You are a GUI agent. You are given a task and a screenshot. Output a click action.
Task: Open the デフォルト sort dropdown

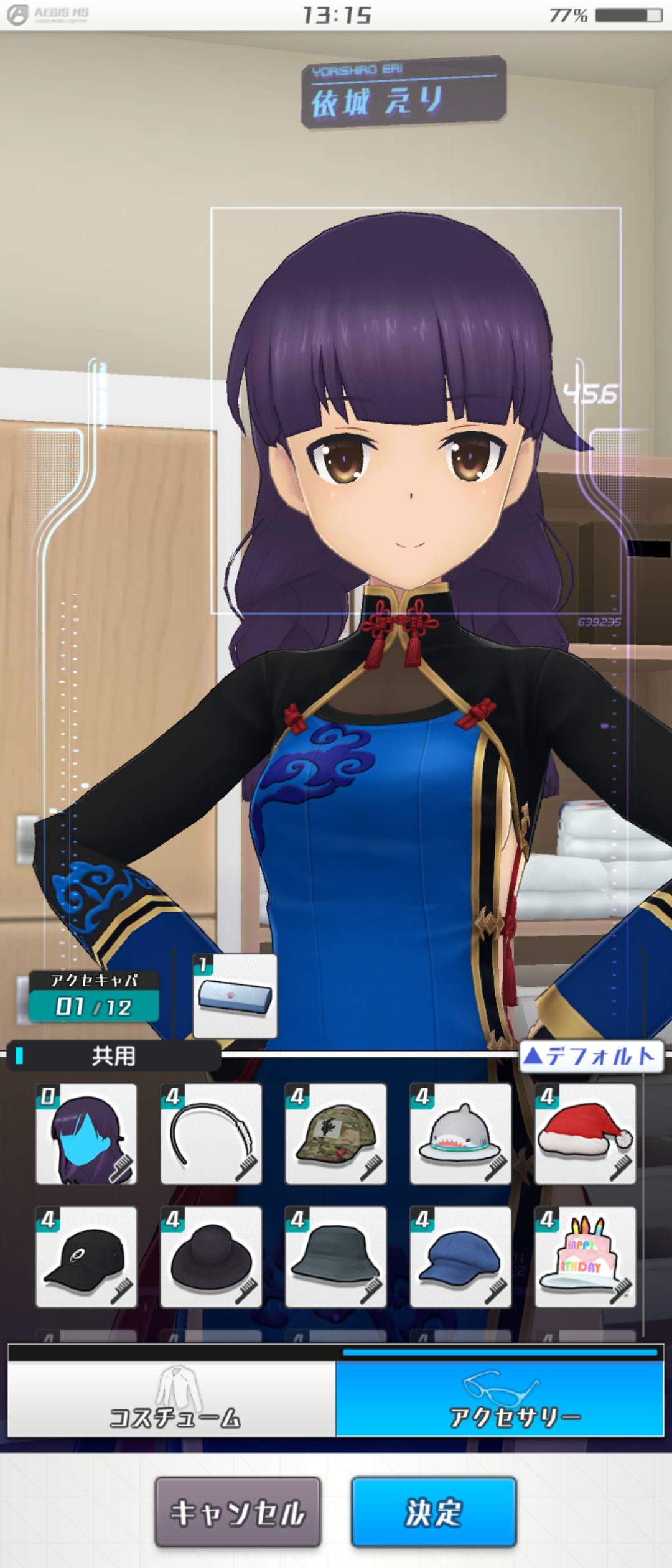pos(590,1057)
